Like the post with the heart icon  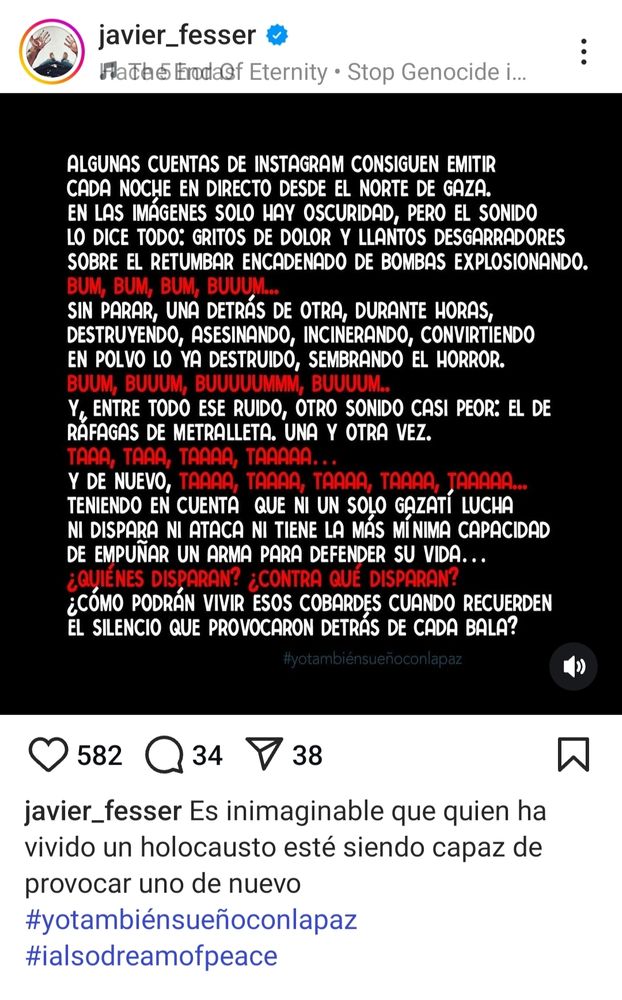tap(48, 755)
